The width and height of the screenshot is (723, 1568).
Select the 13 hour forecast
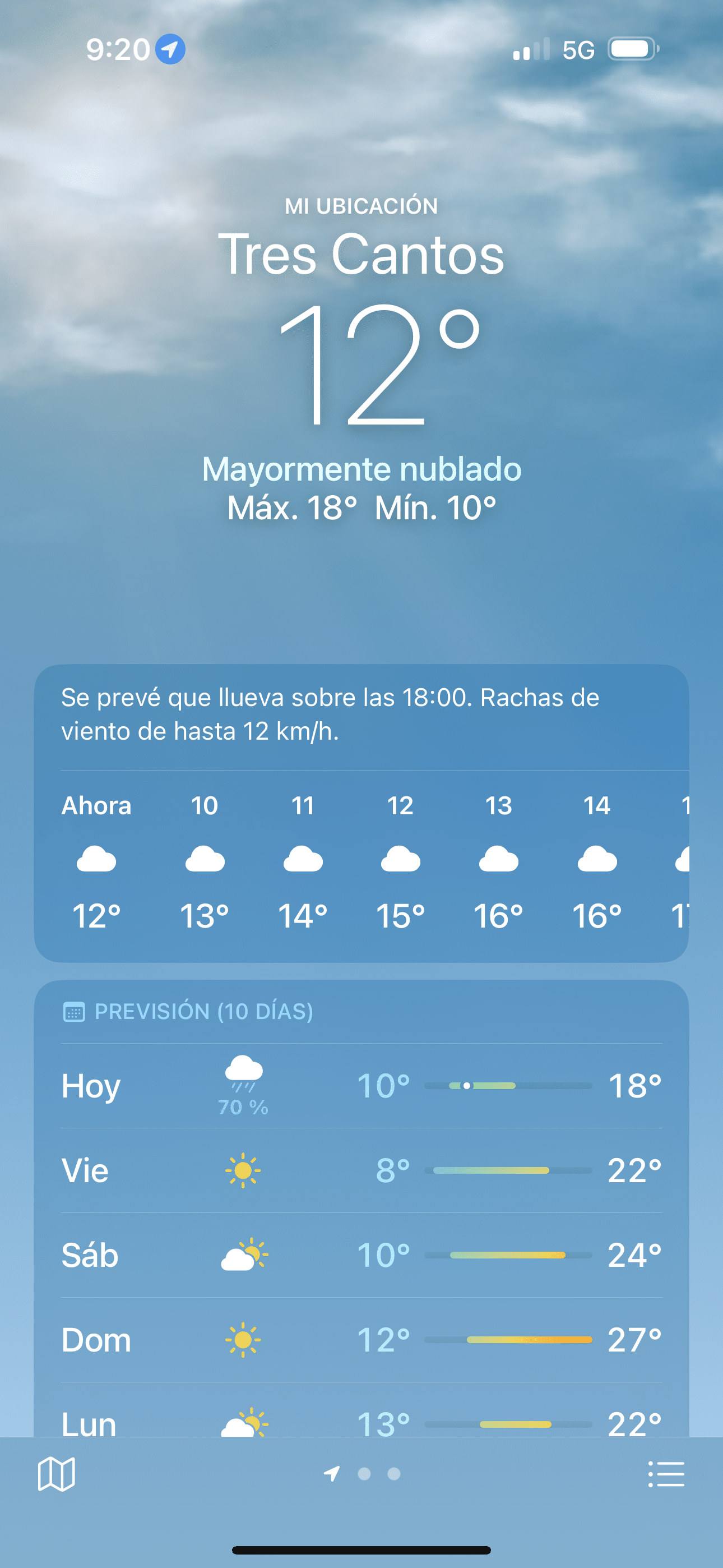[x=498, y=862]
